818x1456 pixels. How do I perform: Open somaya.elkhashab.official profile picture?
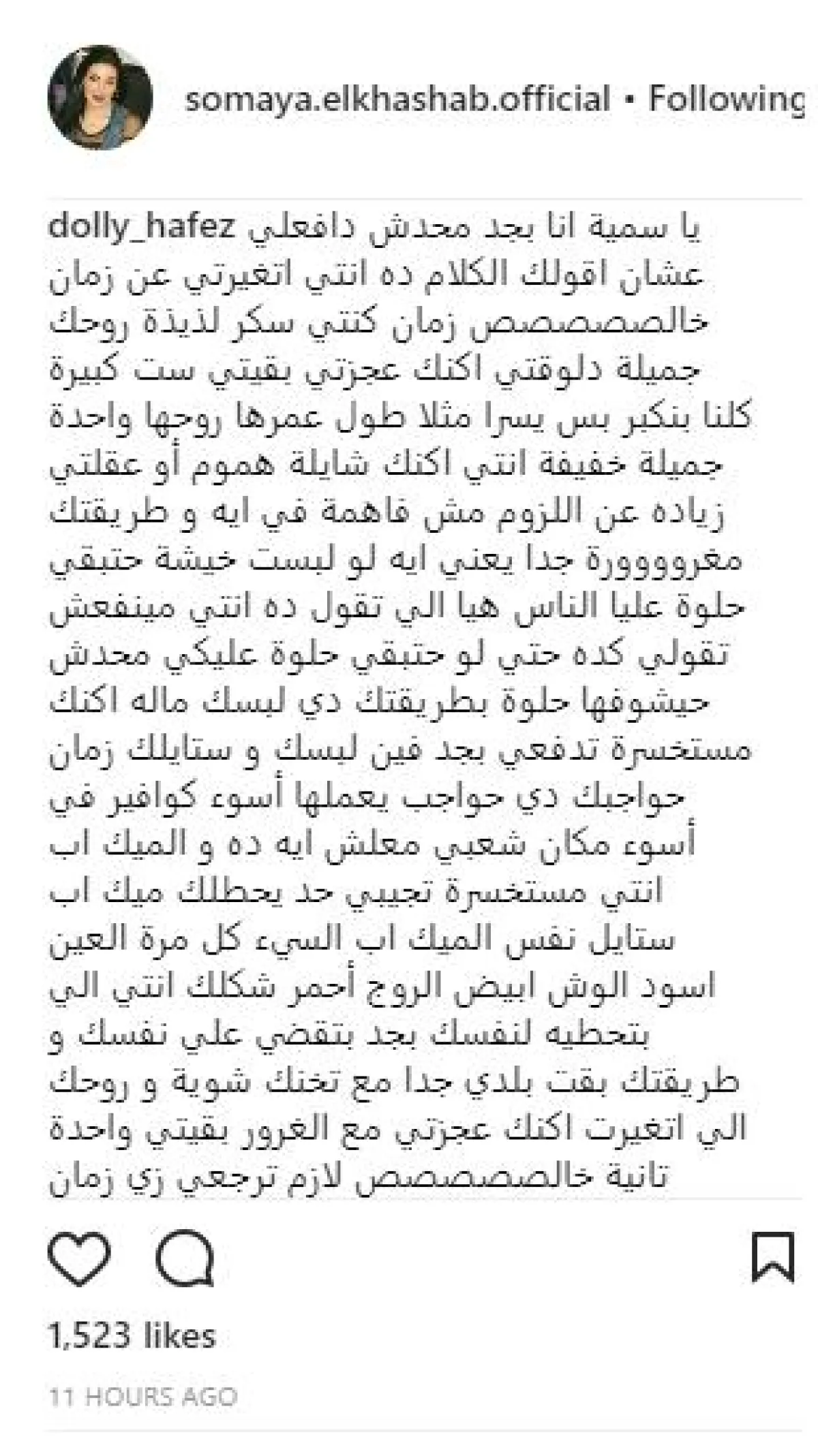click(100, 99)
